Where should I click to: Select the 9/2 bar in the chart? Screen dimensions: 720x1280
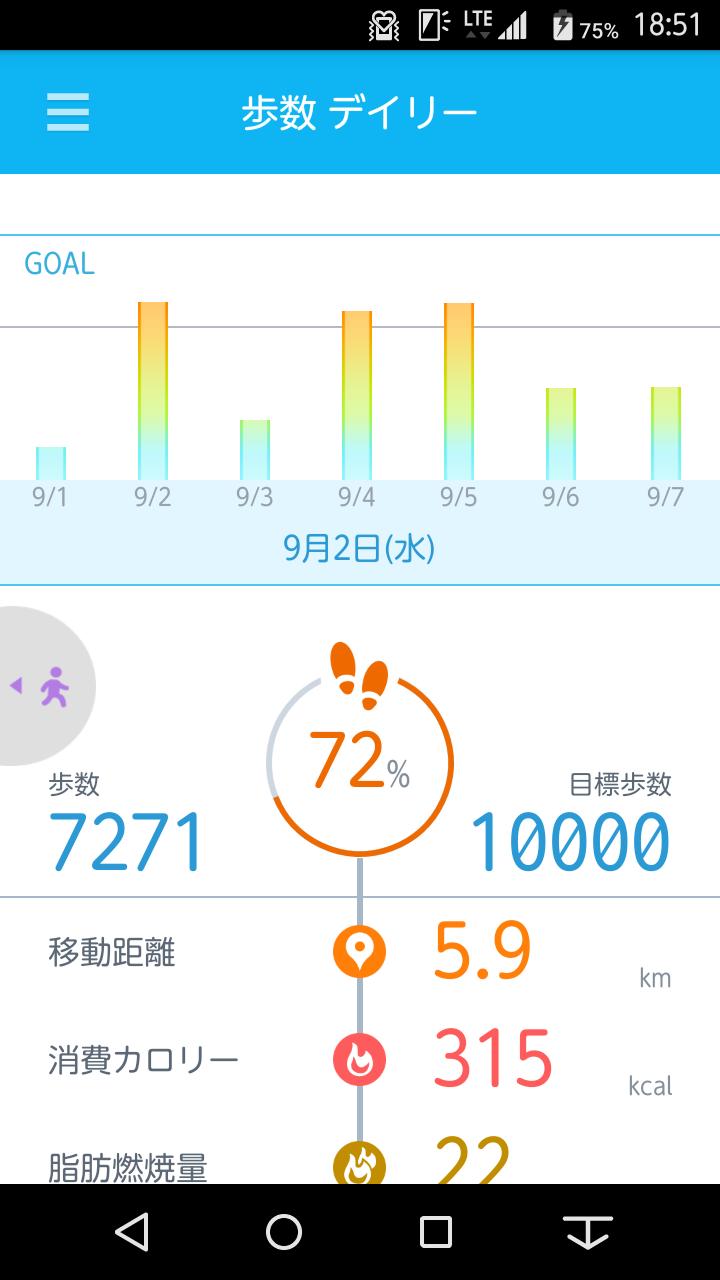click(153, 391)
